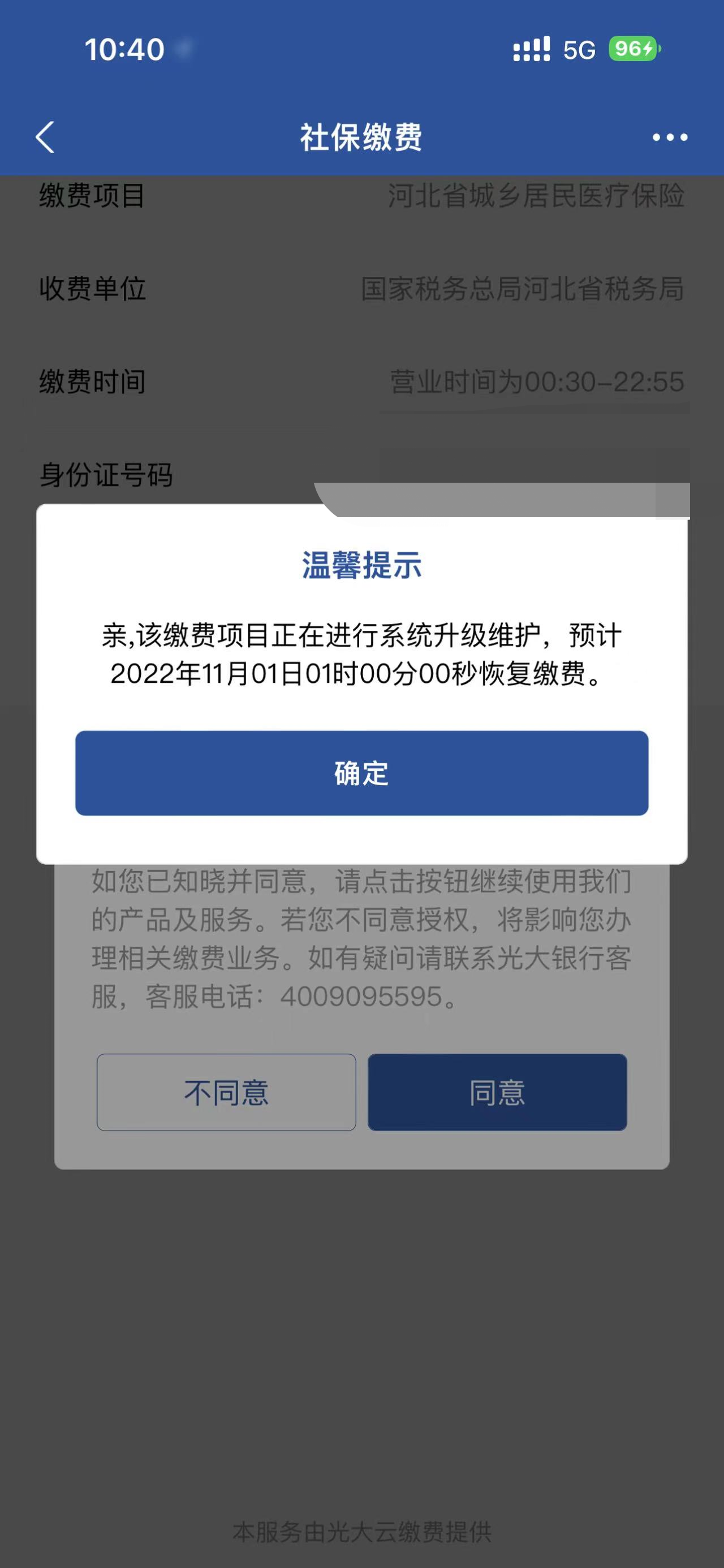The width and height of the screenshot is (724, 1568).
Task: Confirm the maintenance notice with 确定
Action: [x=361, y=773]
